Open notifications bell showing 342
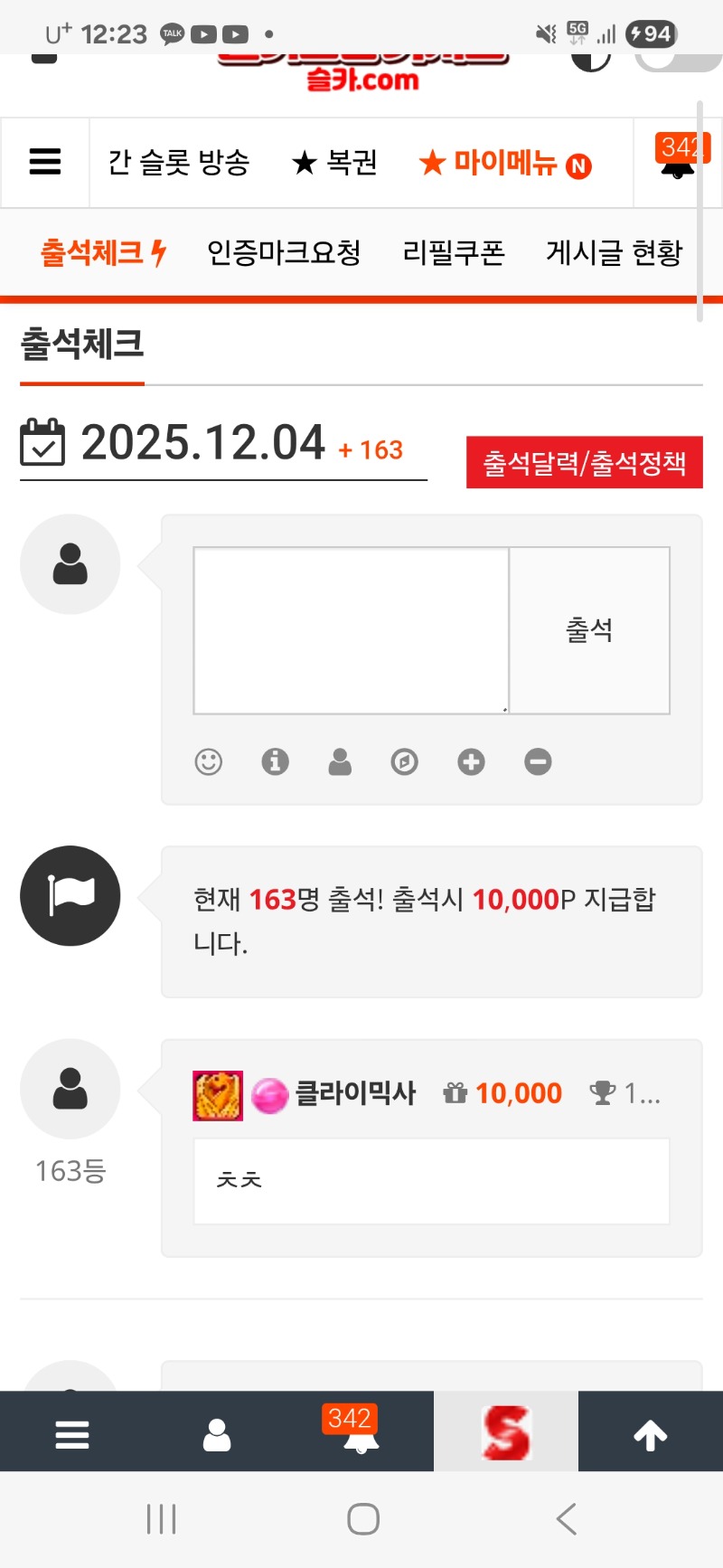Viewport: 723px width, 1568px height. pyautogui.click(x=677, y=163)
